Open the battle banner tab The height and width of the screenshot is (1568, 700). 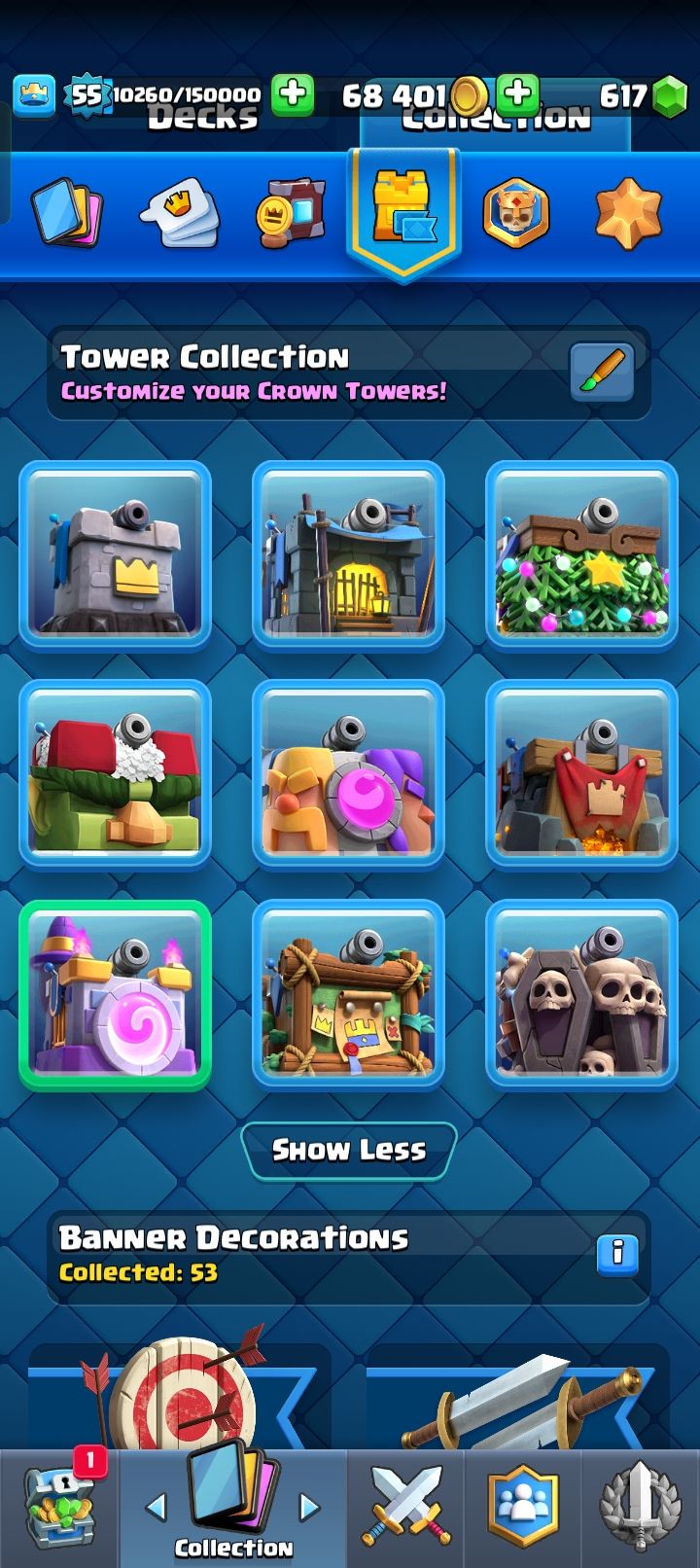coord(290,212)
